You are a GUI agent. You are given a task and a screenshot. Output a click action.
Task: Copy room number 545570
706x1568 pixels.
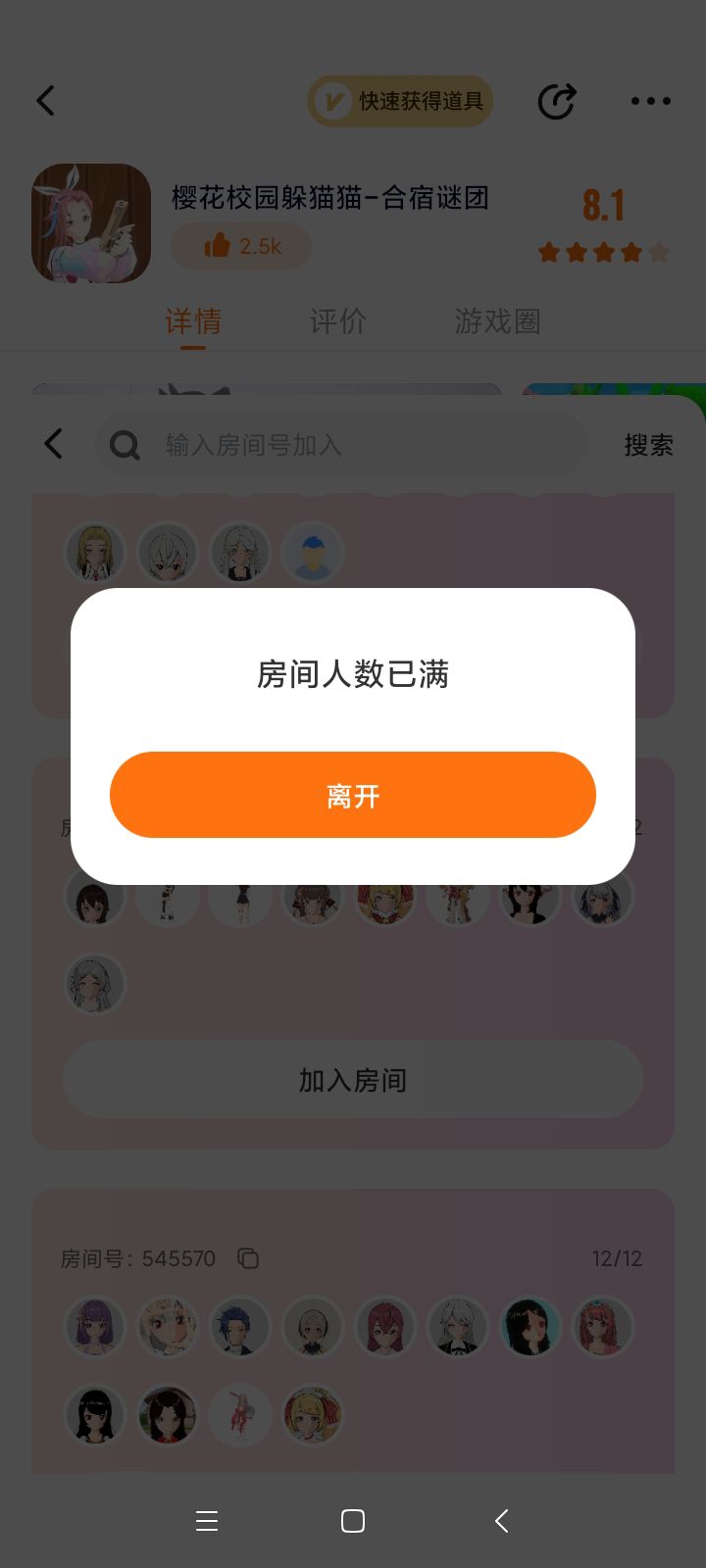point(248,1258)
